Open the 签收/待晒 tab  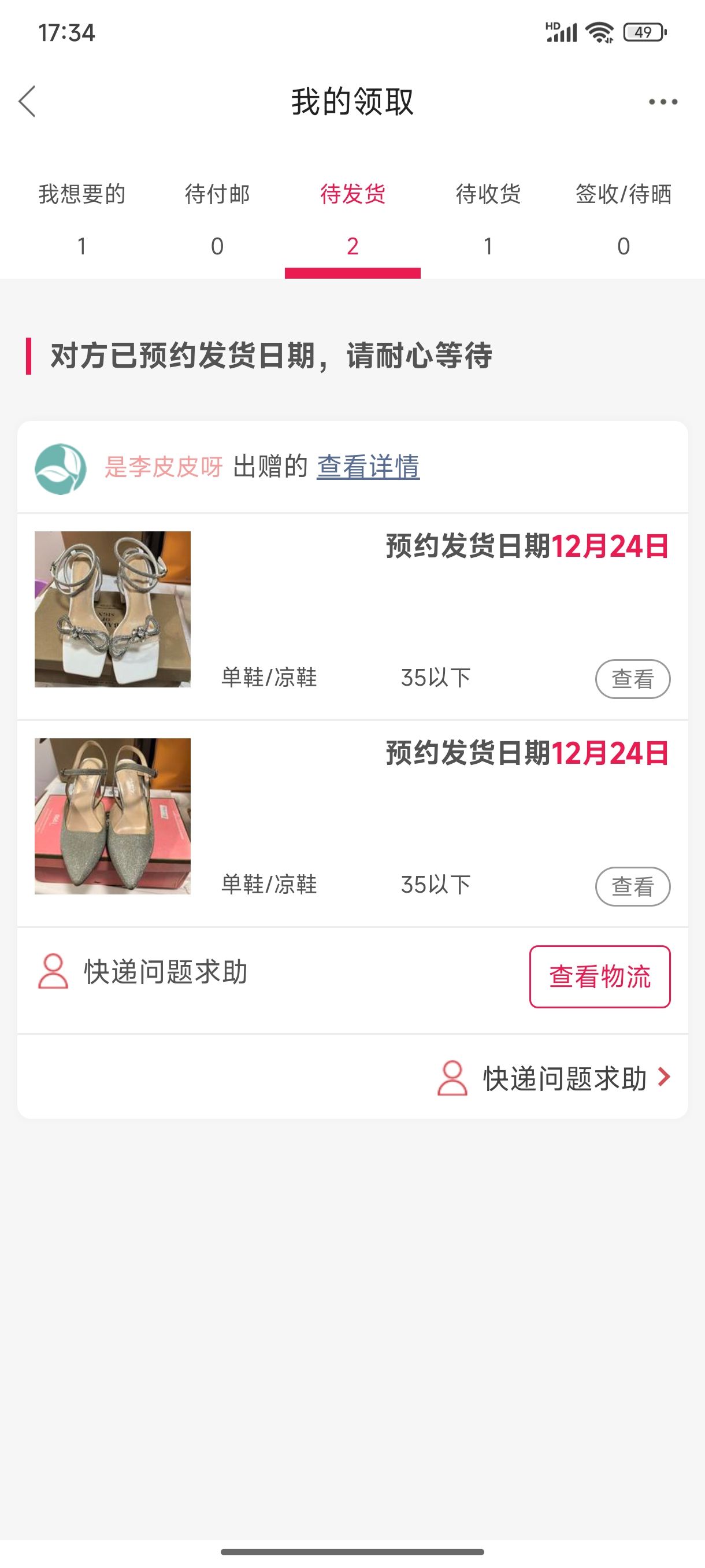click(624, 219)
